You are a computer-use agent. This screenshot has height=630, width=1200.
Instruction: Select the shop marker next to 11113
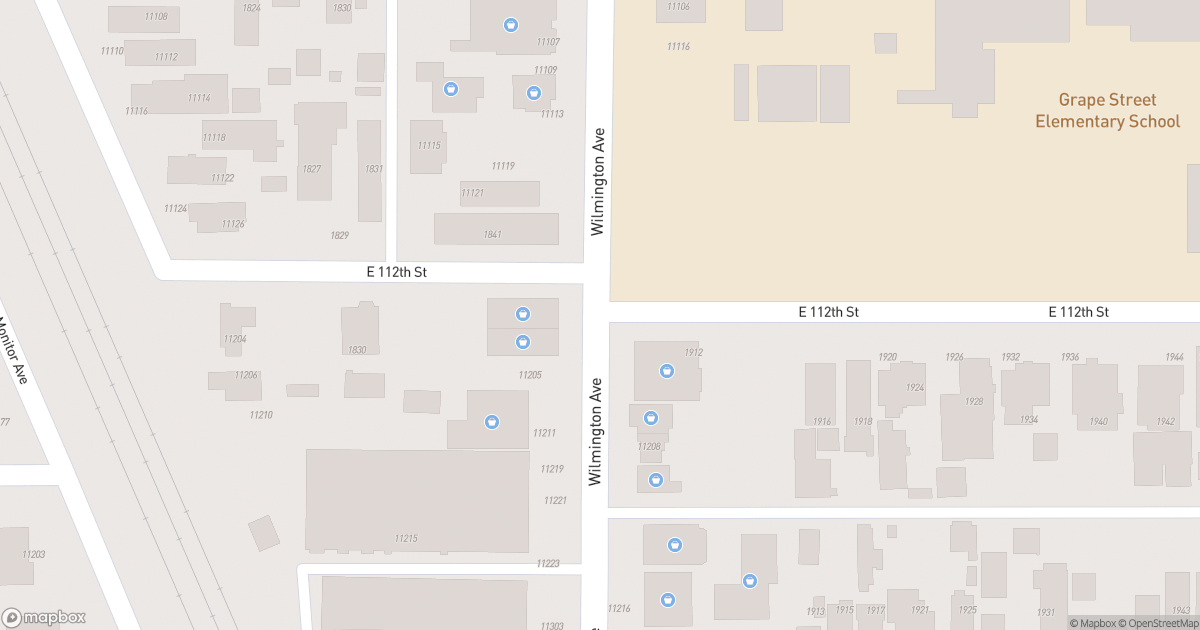pos(534,95)
